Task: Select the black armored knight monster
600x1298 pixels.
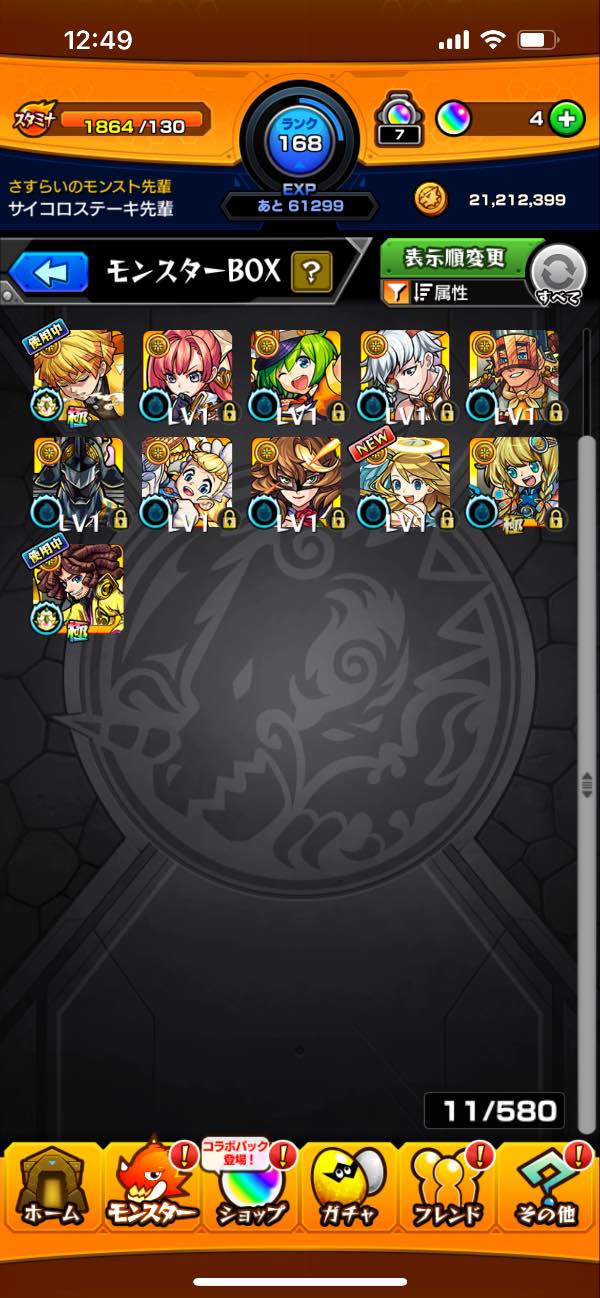Action: pyautogui.click(x=78, y=481)
